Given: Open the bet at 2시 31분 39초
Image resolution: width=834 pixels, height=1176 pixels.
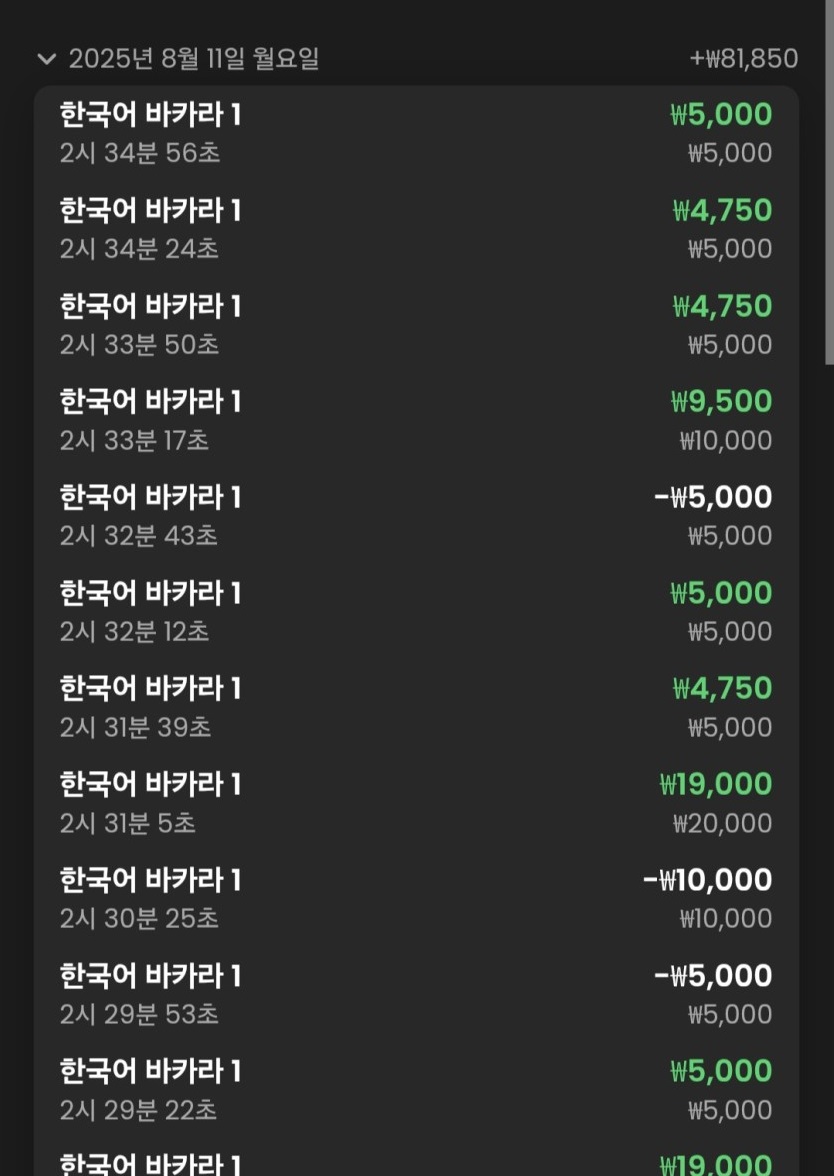Looking at the screenshot, I should click(415, 707).
